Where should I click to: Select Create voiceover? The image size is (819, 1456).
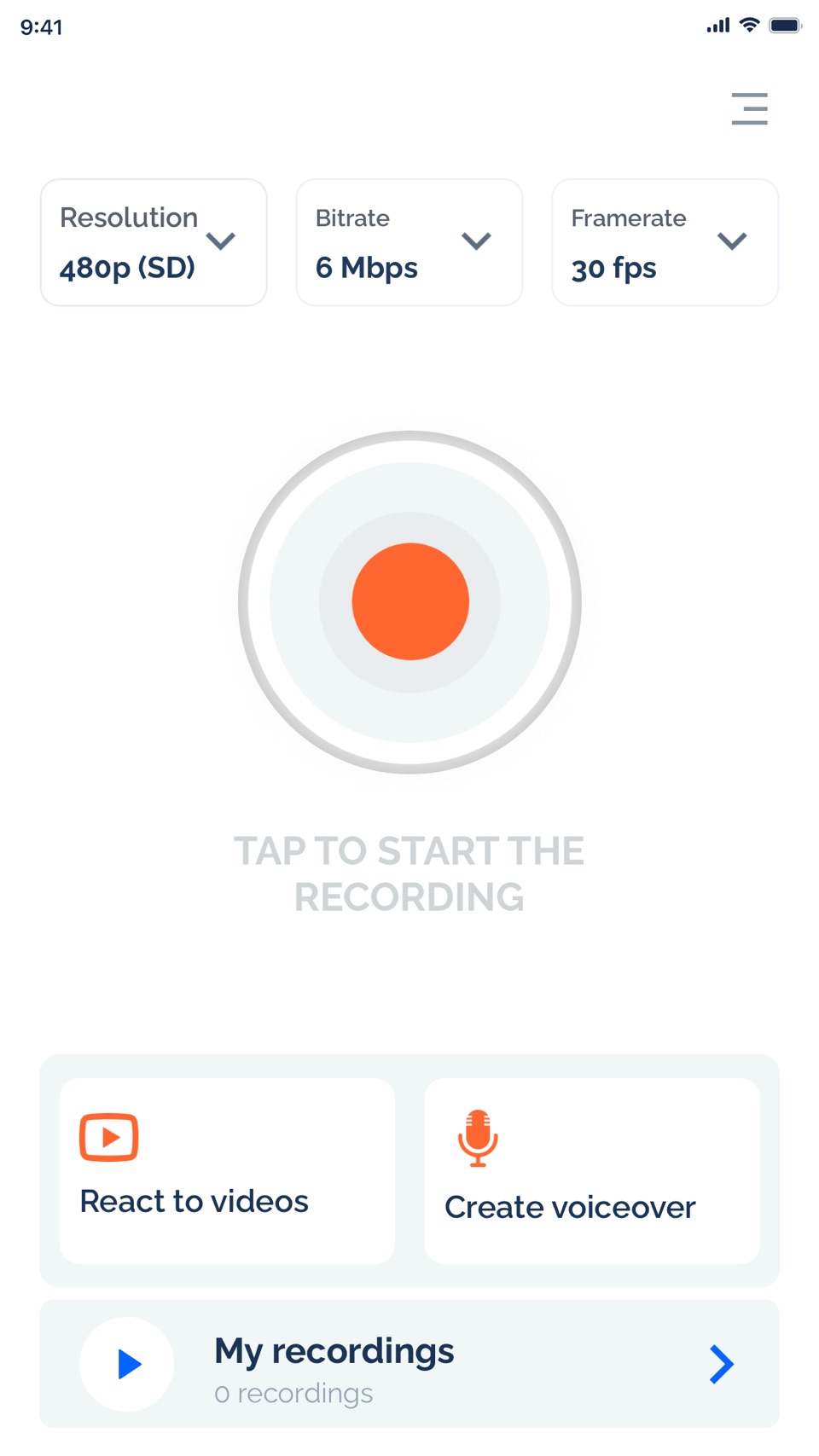(x=592, y=1170)
